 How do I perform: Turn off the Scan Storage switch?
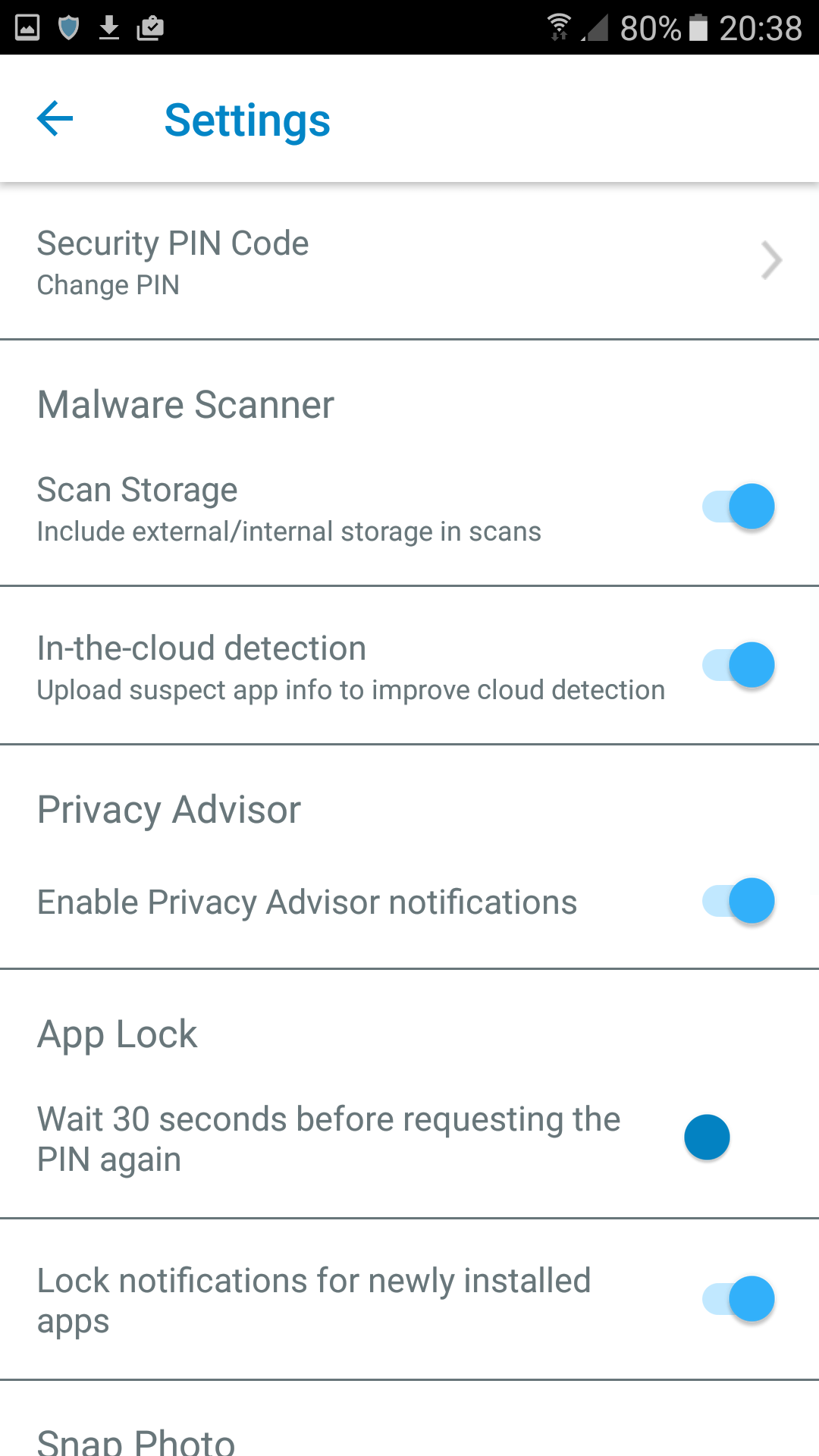tap(739, 507)
